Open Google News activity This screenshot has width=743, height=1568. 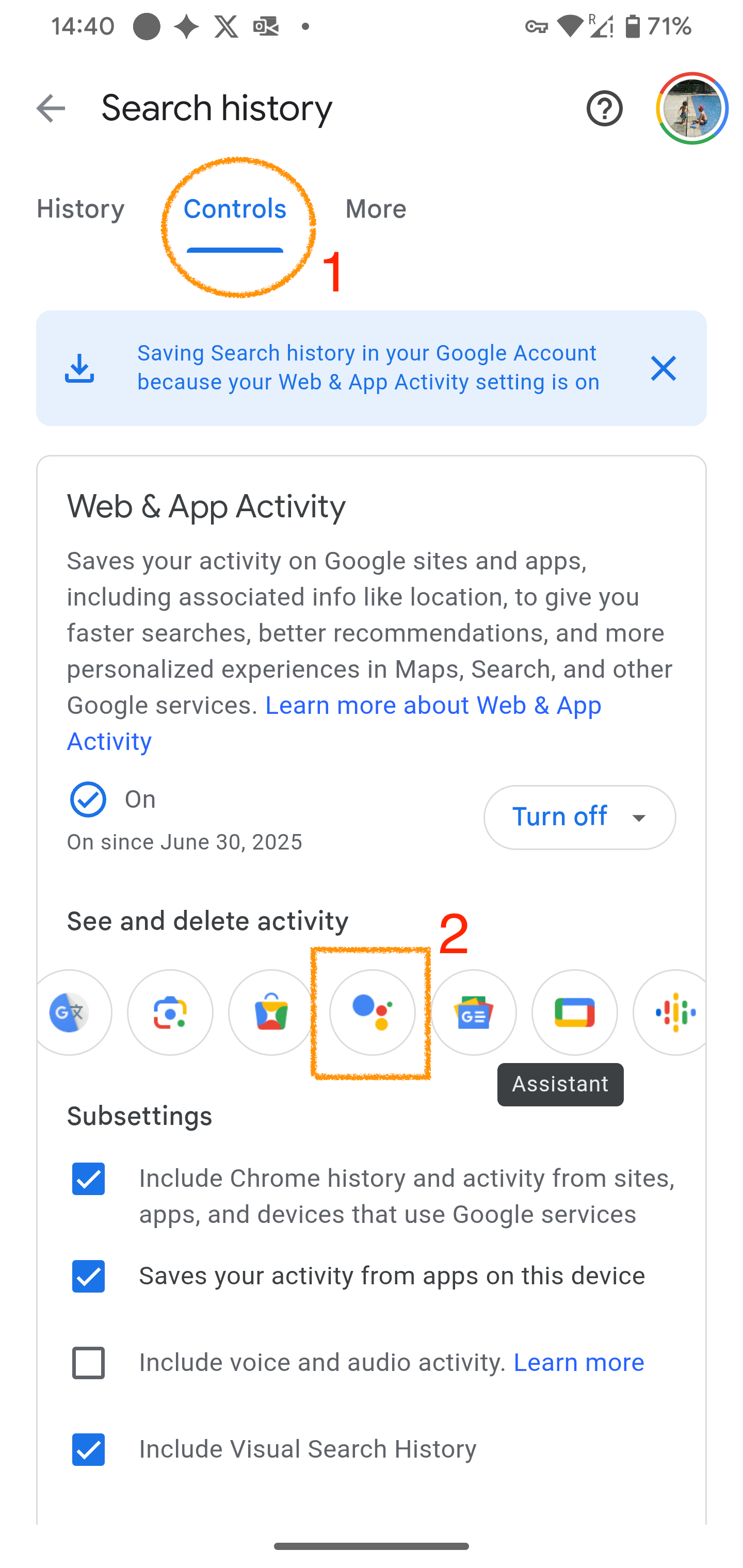click(473, 1011)
